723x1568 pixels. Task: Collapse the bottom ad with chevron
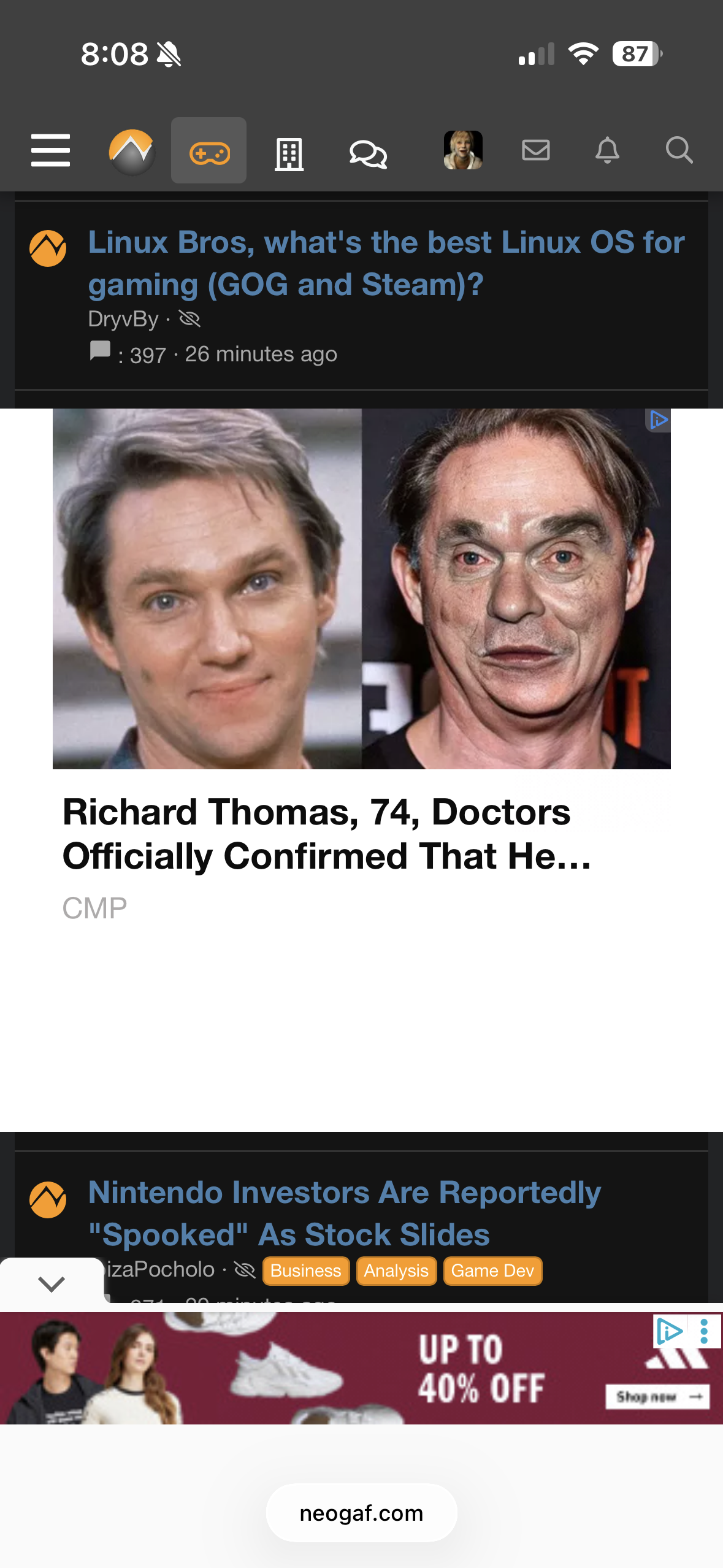pos(52,1283)
